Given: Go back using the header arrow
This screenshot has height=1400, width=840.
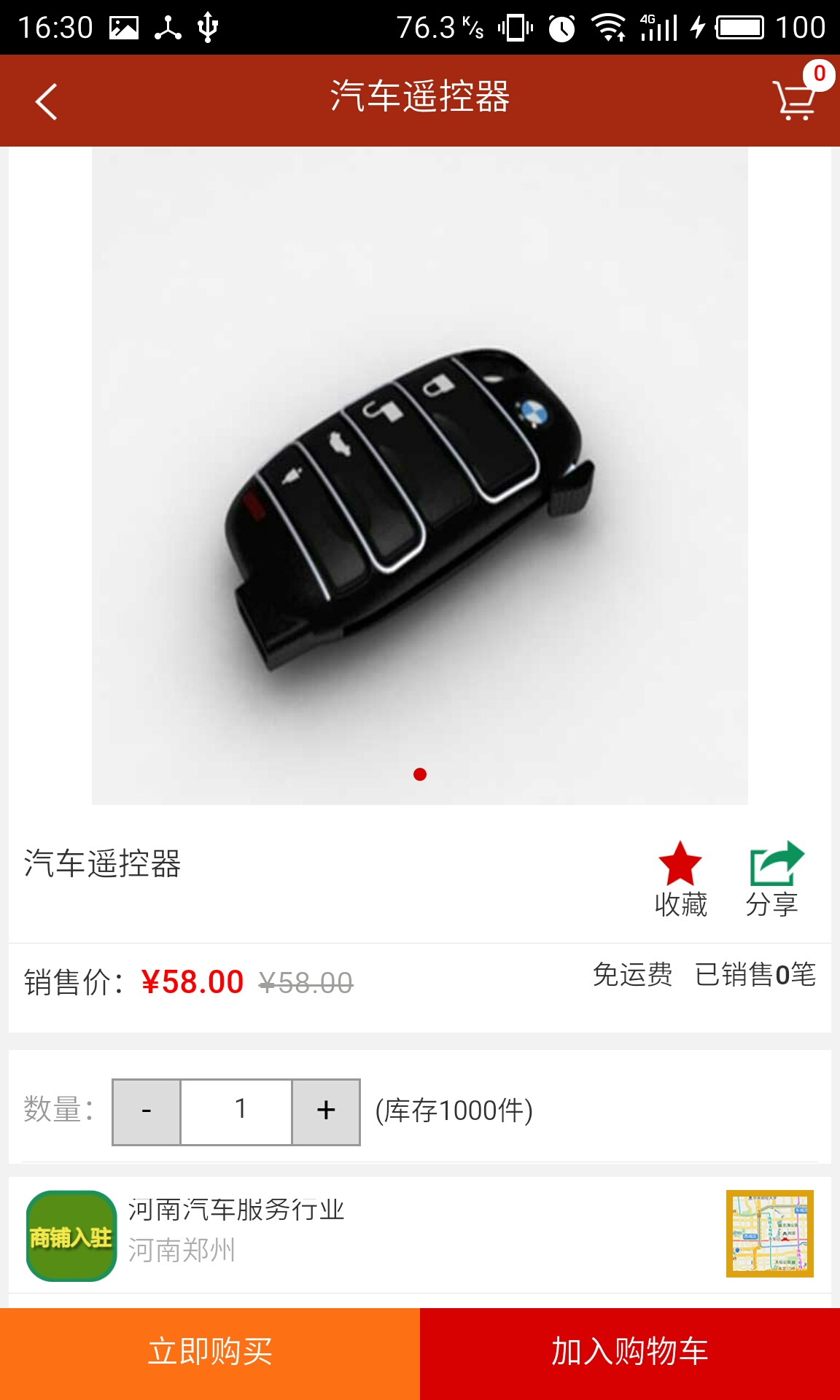Looking at the screenshot, I should click(46, 101).
